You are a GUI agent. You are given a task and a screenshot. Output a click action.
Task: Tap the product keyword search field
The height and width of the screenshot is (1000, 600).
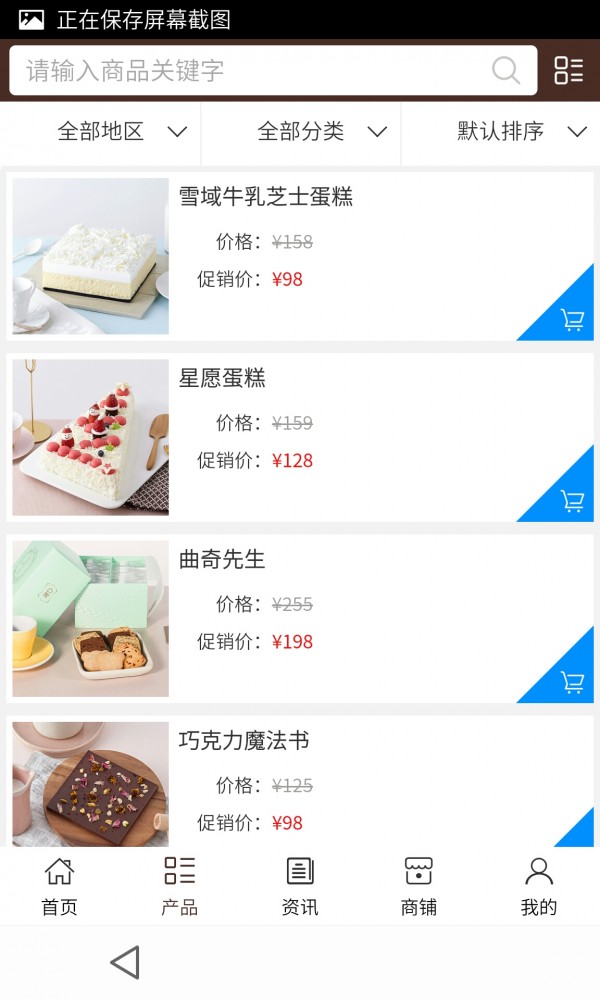250,70
